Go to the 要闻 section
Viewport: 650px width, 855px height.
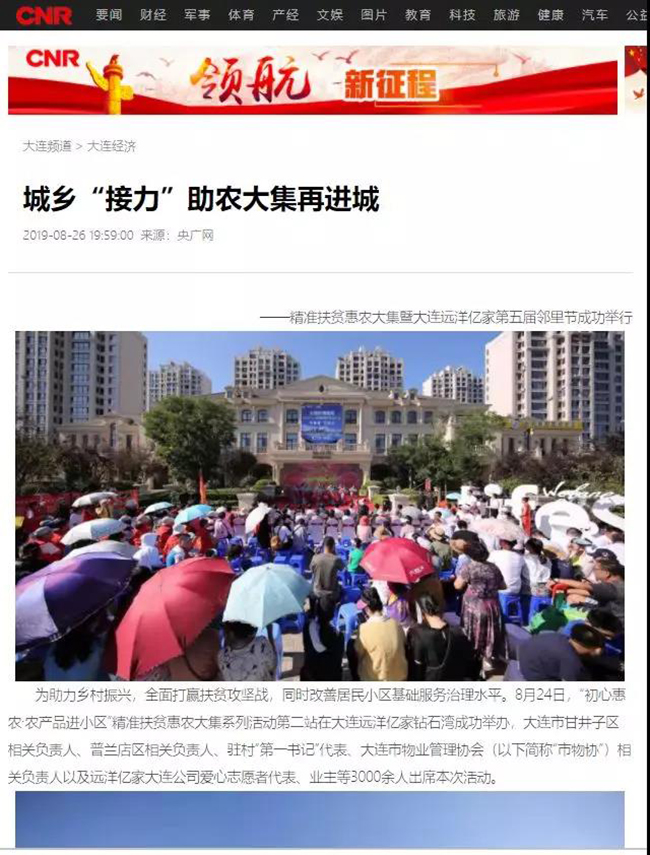109,15
